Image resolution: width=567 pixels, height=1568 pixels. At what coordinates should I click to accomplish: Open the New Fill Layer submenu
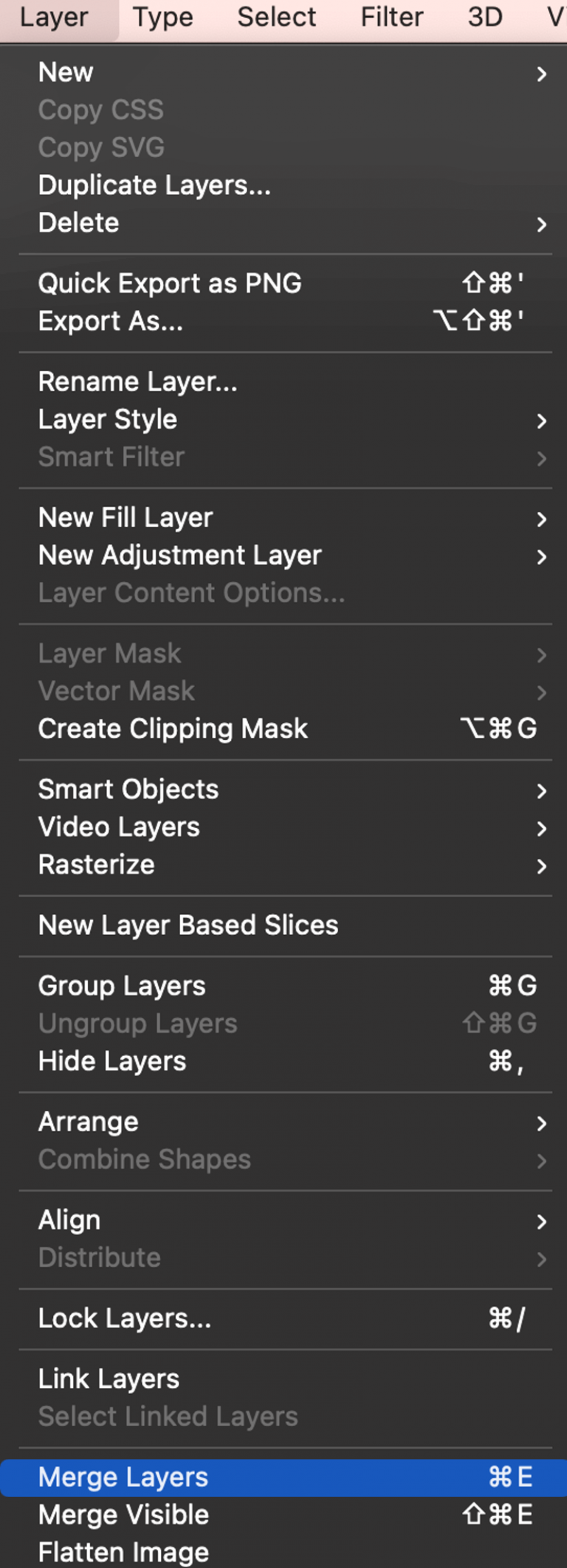126,517
